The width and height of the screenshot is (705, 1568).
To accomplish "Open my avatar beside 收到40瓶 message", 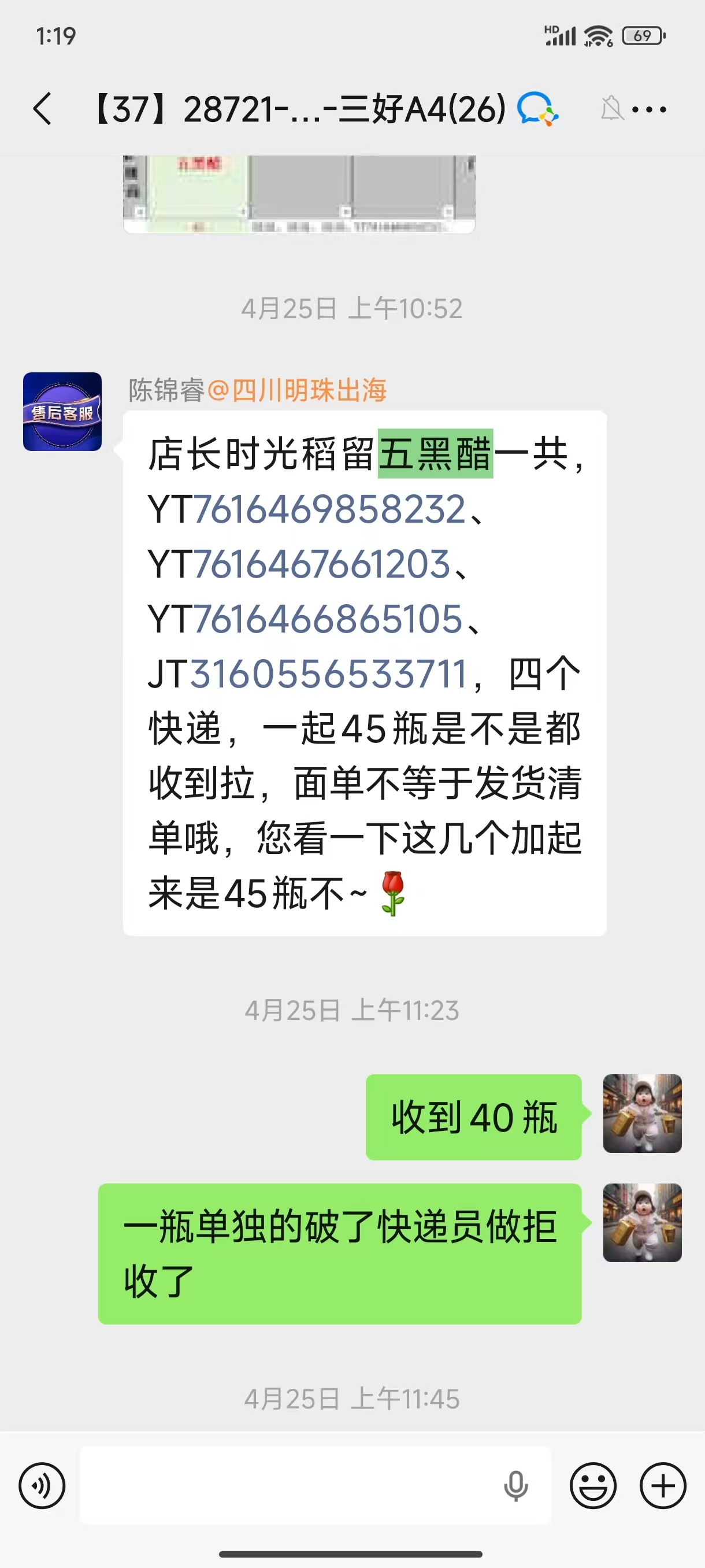I will coord(643,1114).
